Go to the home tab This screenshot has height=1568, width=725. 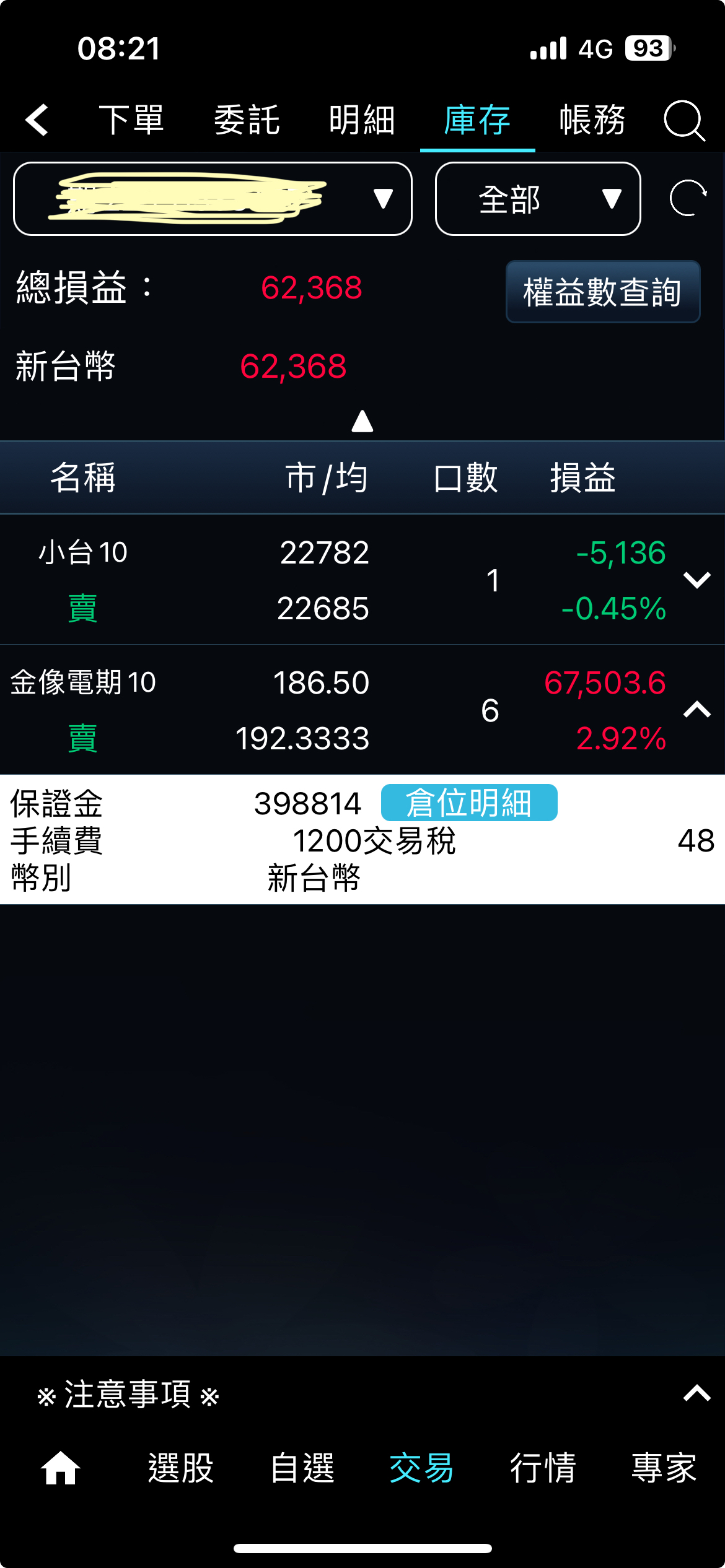click(x=60, y=1468)
